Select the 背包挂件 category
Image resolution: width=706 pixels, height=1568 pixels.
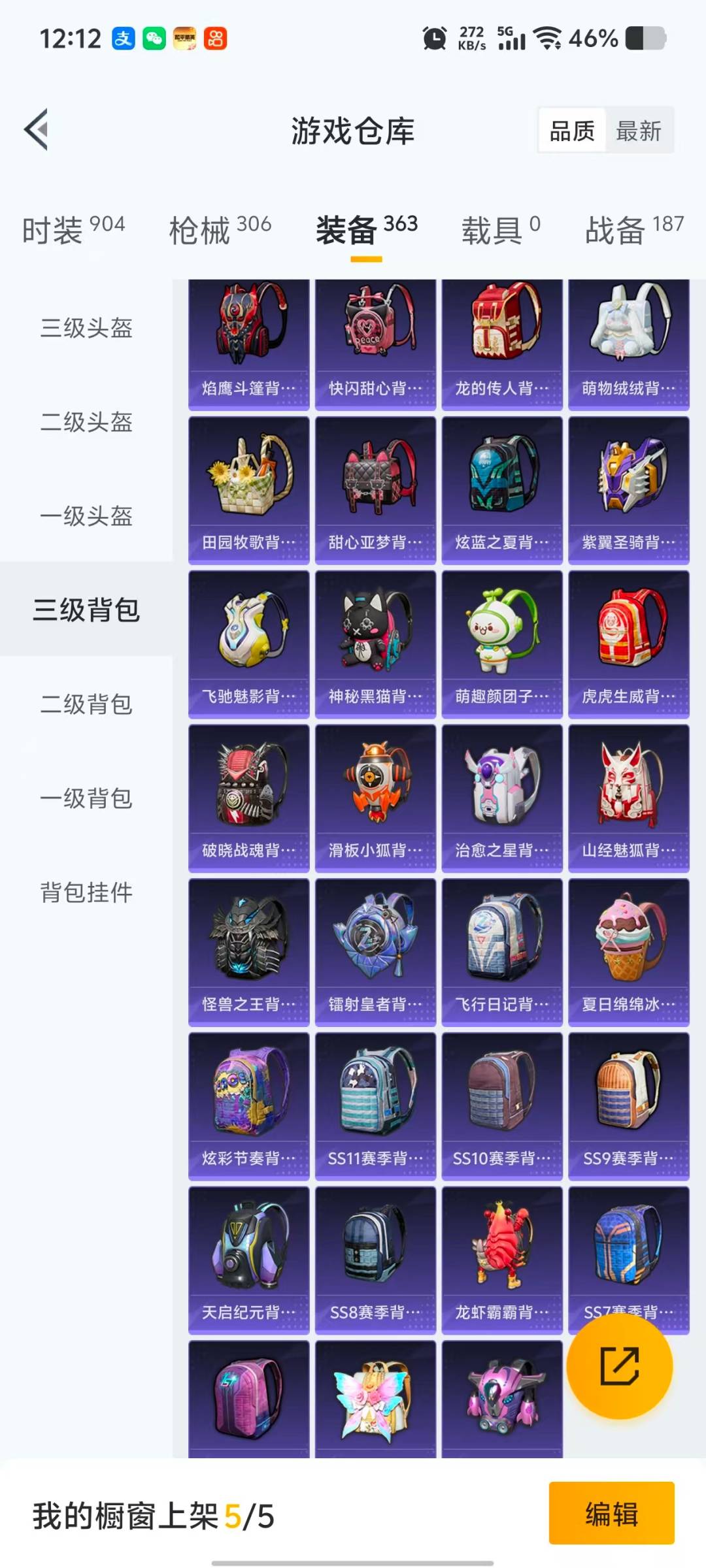[x=86, y=892]
